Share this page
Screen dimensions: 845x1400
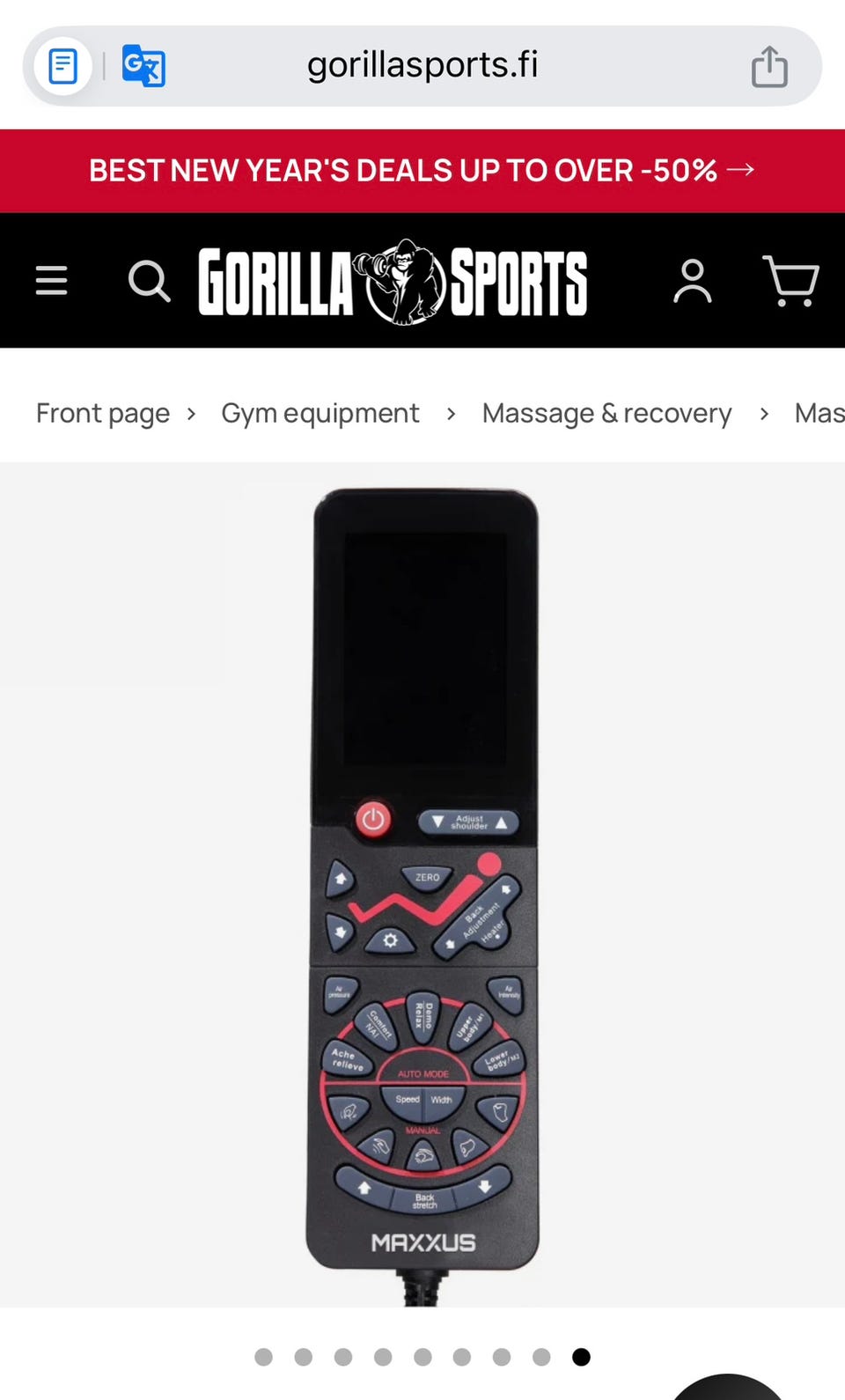(x=768, y=67)
